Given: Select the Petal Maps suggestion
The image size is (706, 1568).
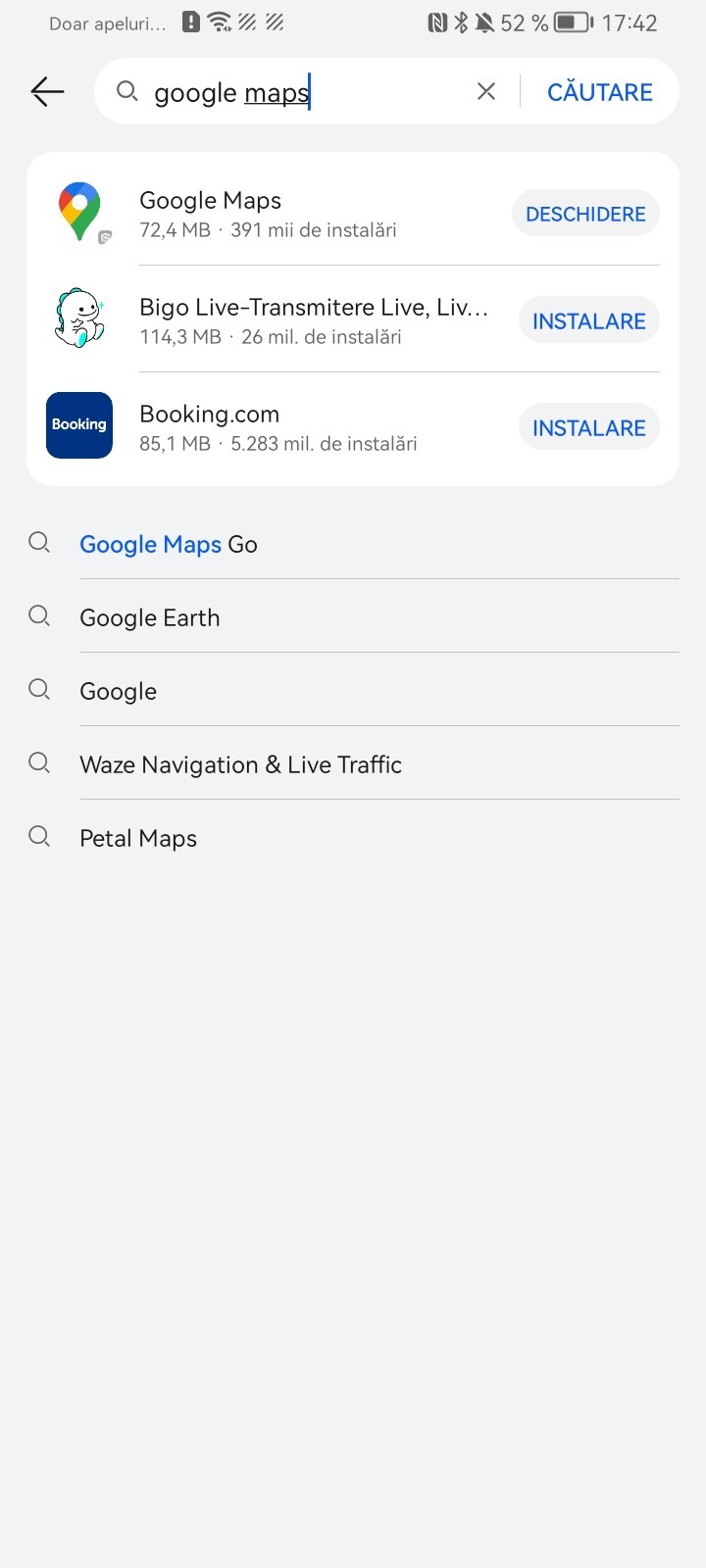Looking at the screenshot, I should (x=353, y=838).
